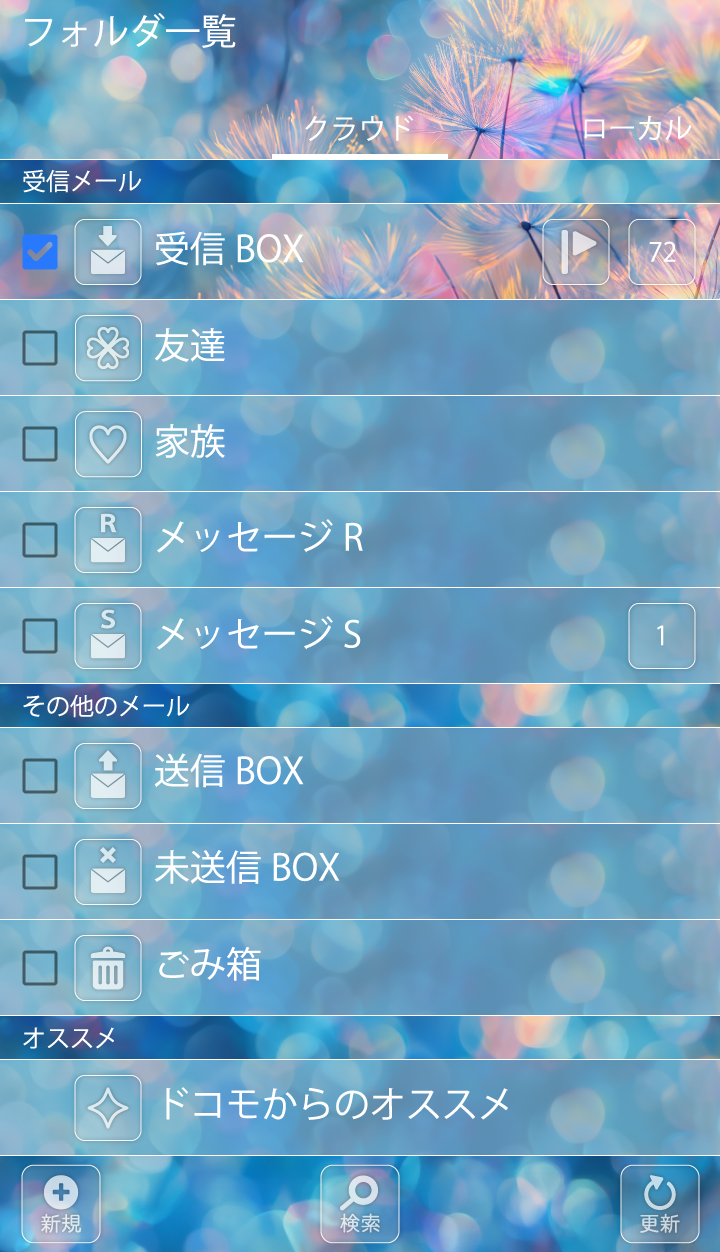The image size is (720, 1252).
Task: Switch to the クラウド tab
Action: 359,129
